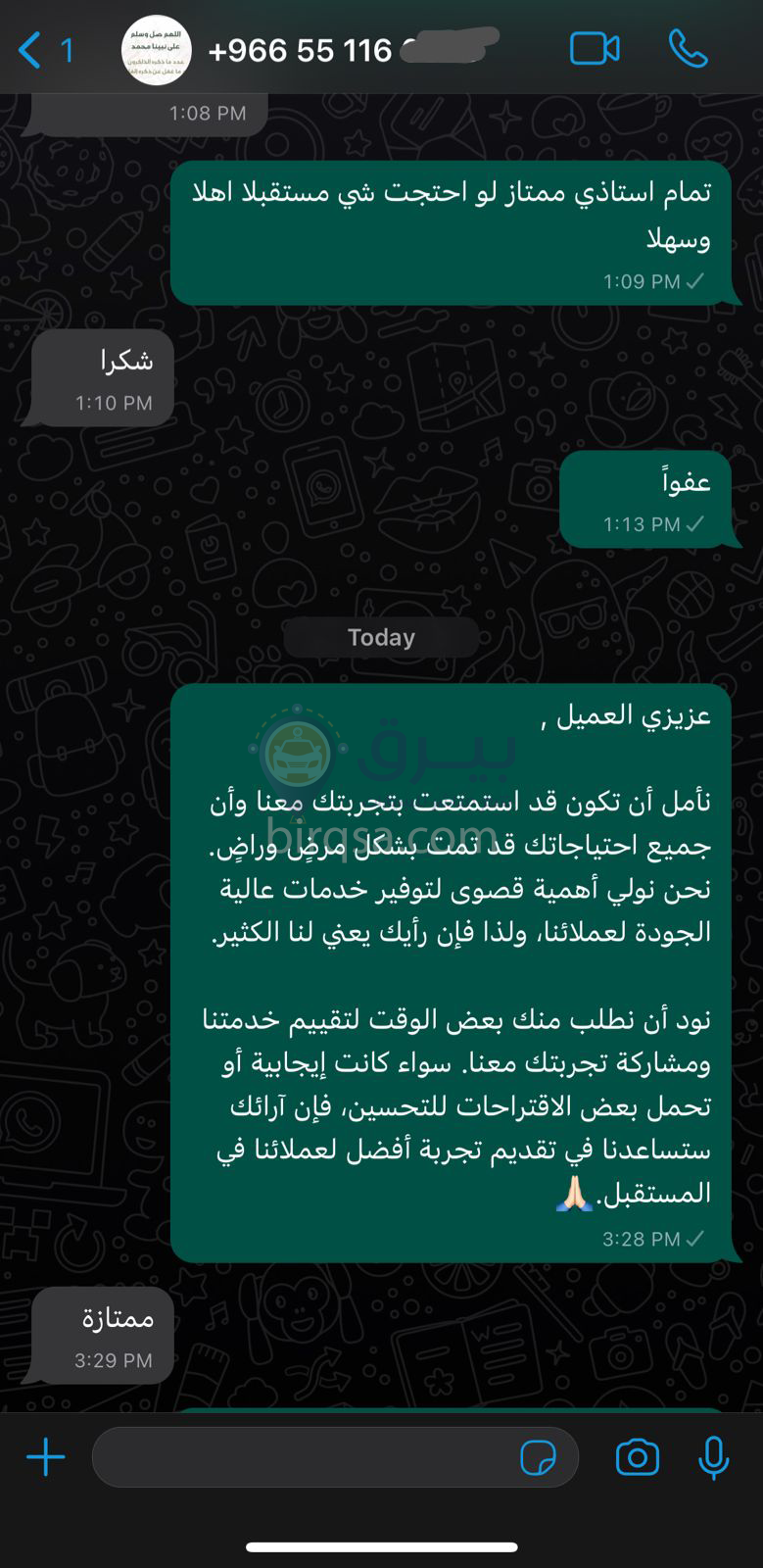Viewport: 763px width, 1568px height.
Task: Tap the message input field
Action: click(304, 1457)
